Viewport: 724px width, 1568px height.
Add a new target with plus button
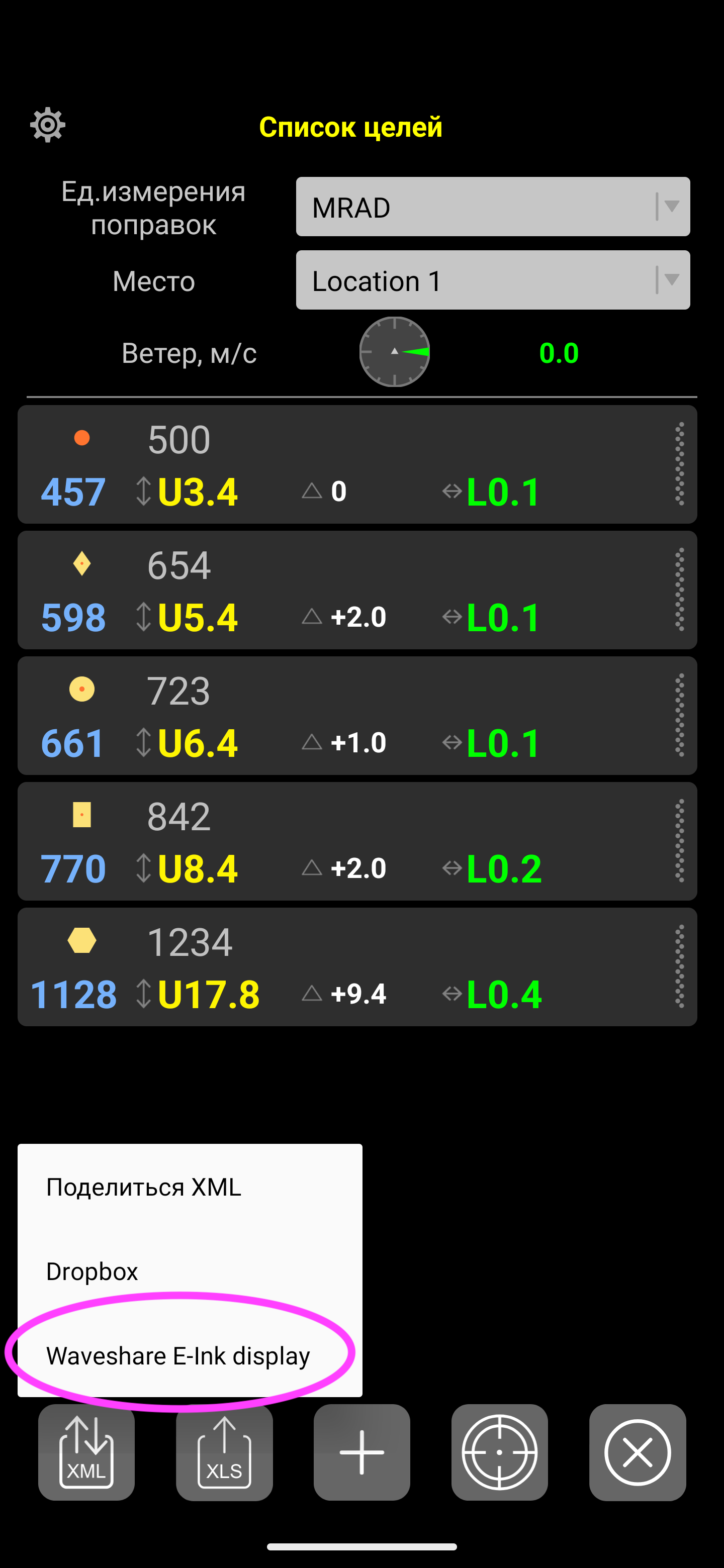[x=361, y=1452]
